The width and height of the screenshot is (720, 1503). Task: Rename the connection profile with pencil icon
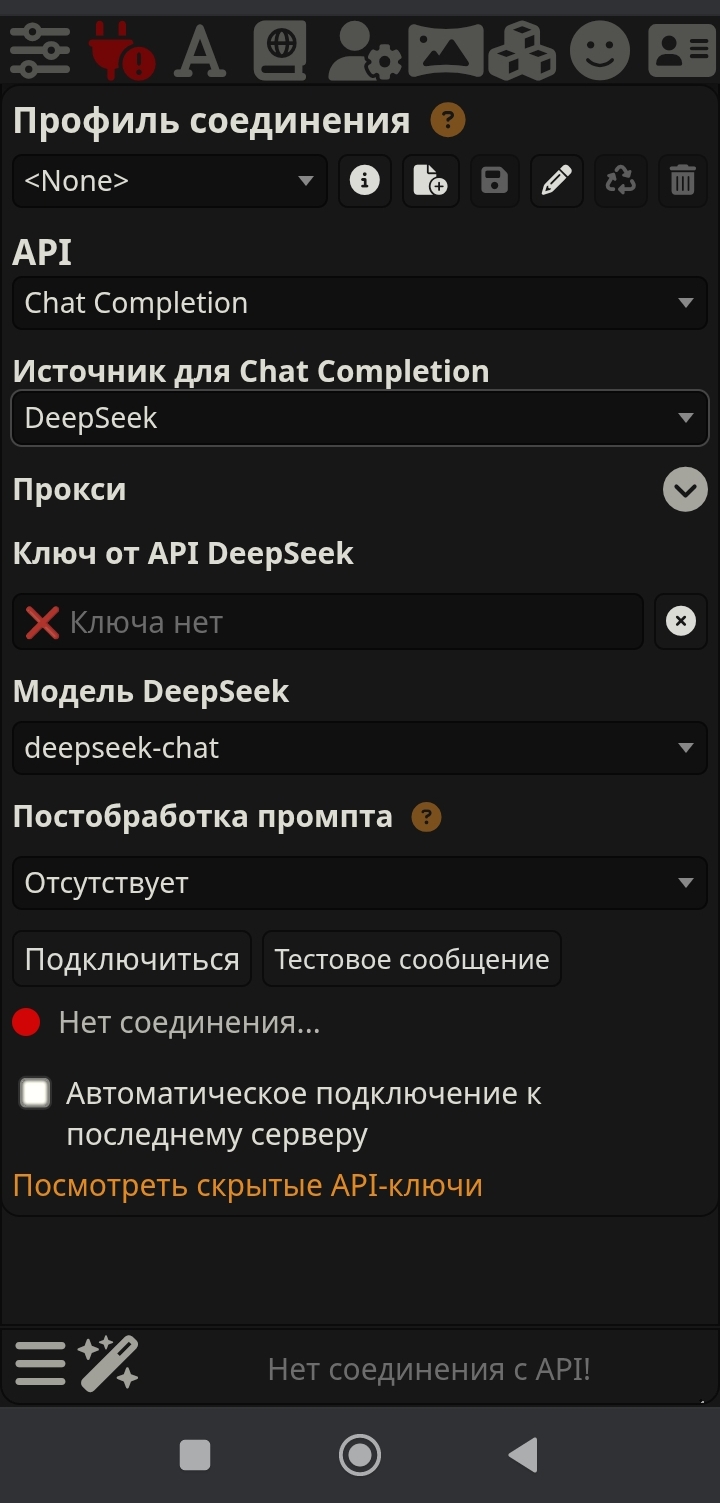(556, 181)
